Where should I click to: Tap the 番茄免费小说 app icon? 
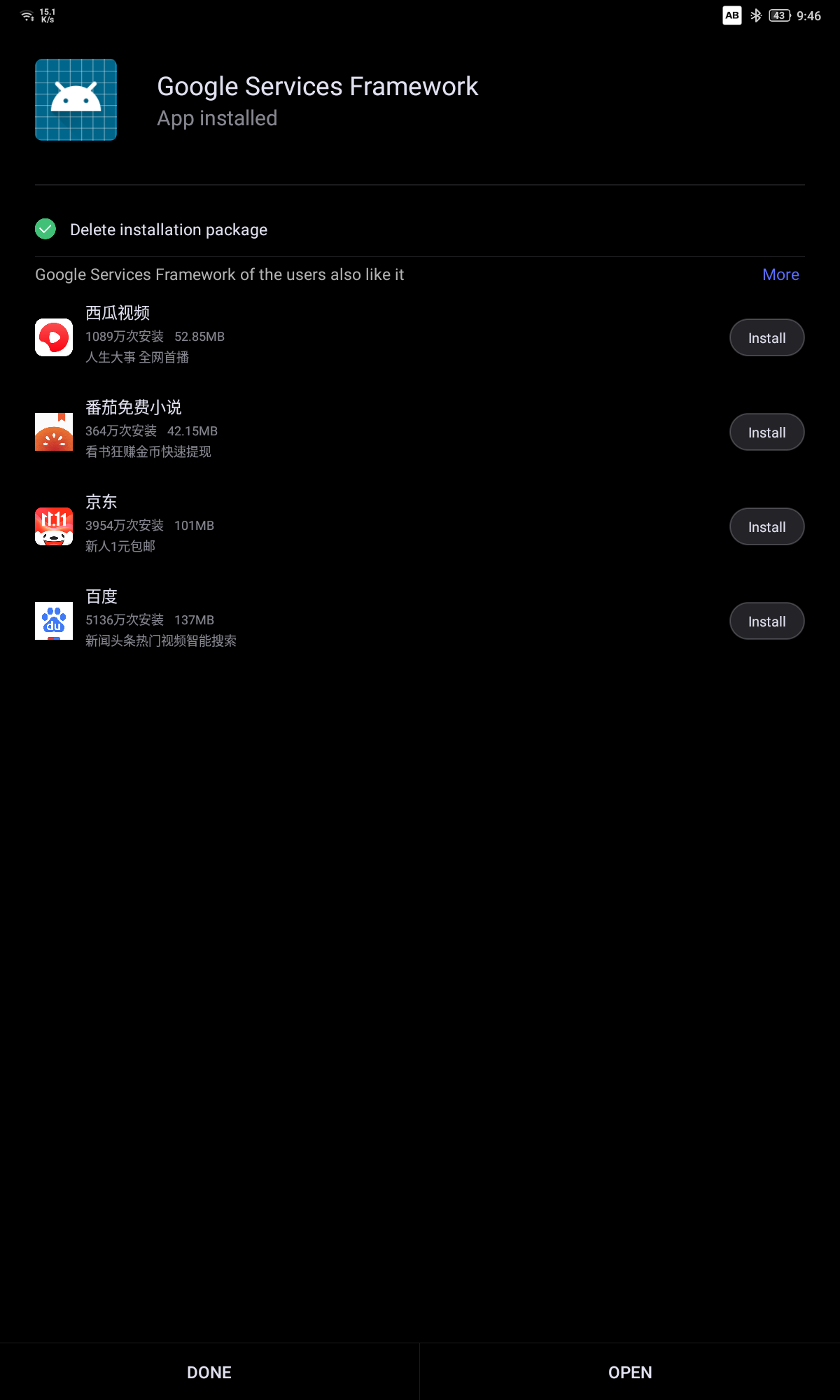[x=54, y=432]
